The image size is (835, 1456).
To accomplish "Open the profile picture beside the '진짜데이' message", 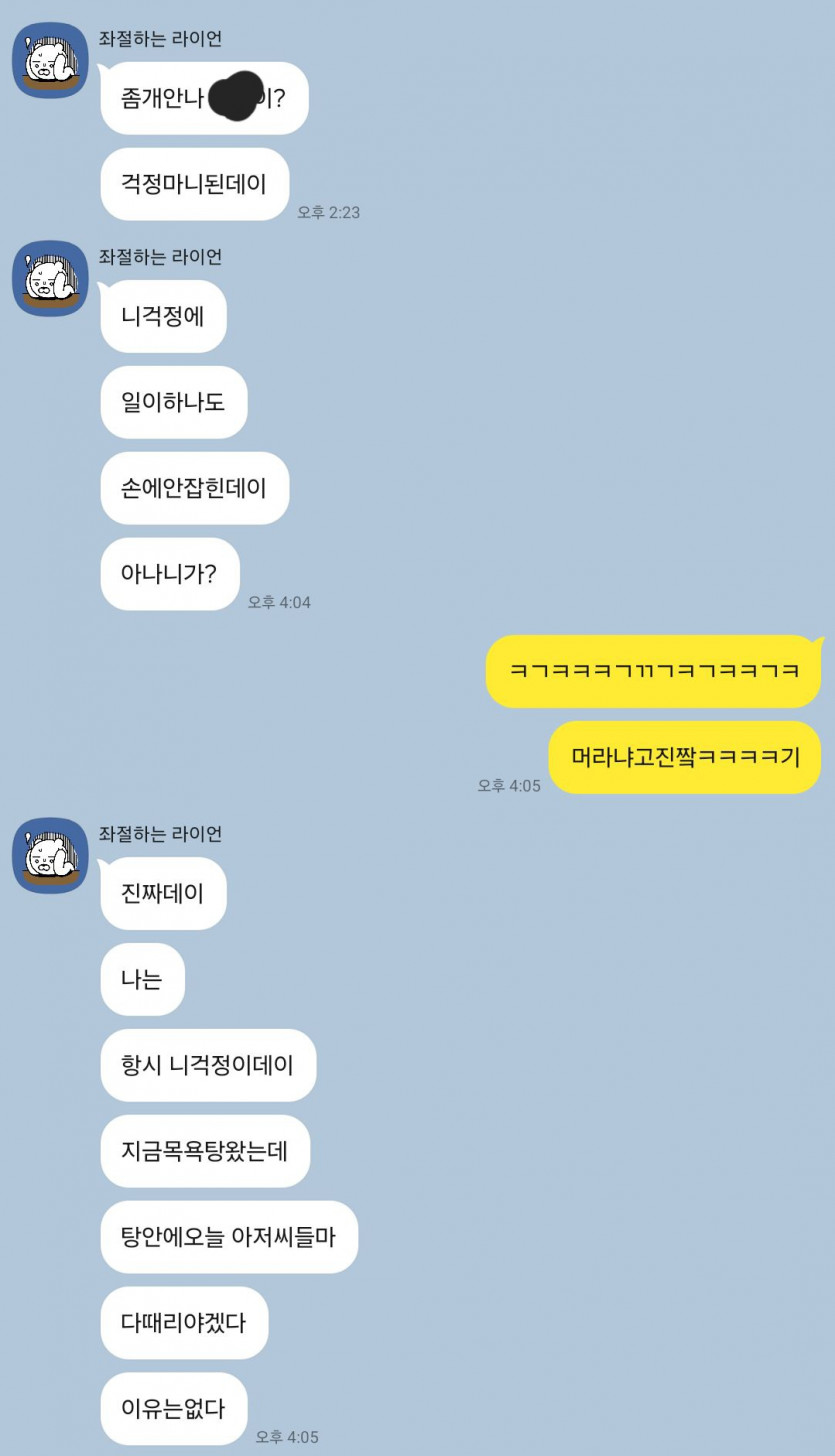I will click(x=50, y=856).
